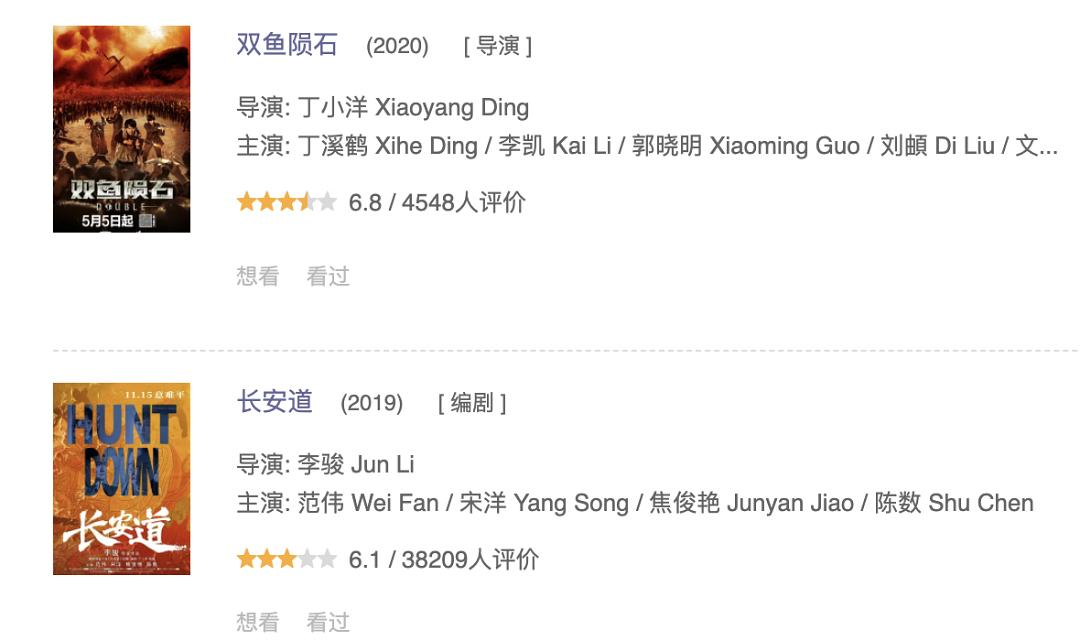The image size is (1080, 641).
Task: Mark 长安道 as 看过
Action: pyautogui.click(x=327, y=622)
